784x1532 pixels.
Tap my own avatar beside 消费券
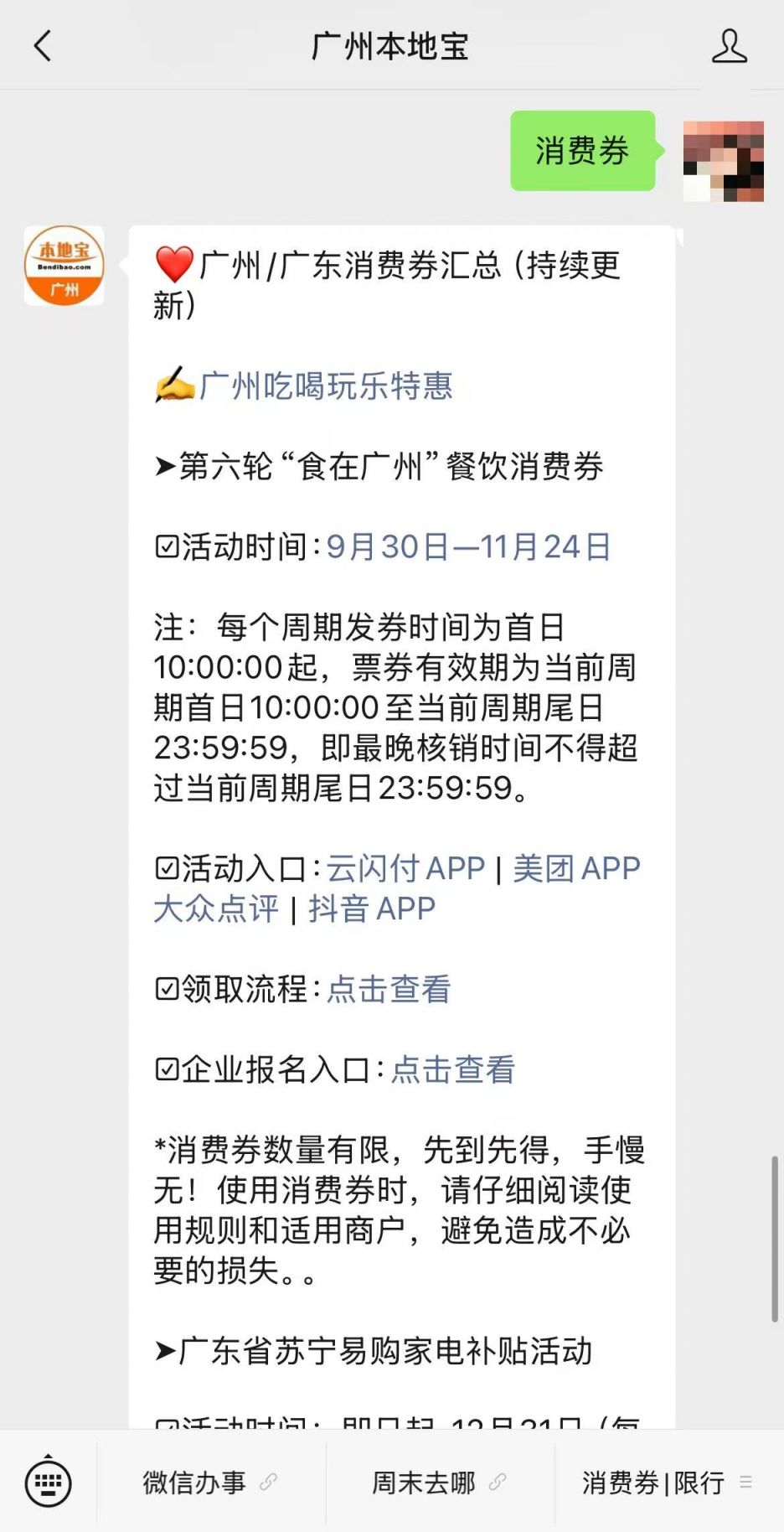[x=723, y=161]
